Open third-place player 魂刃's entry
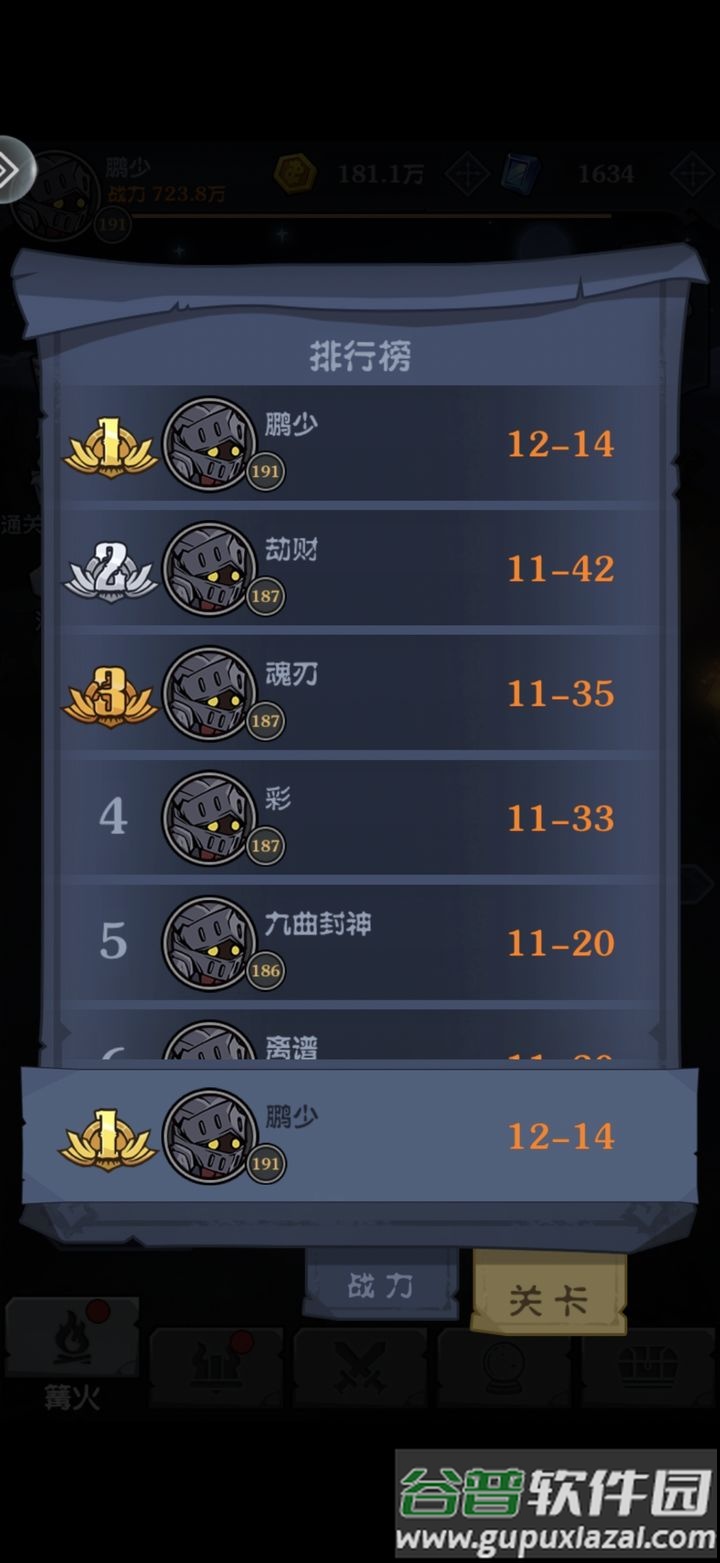 point(360,694)
